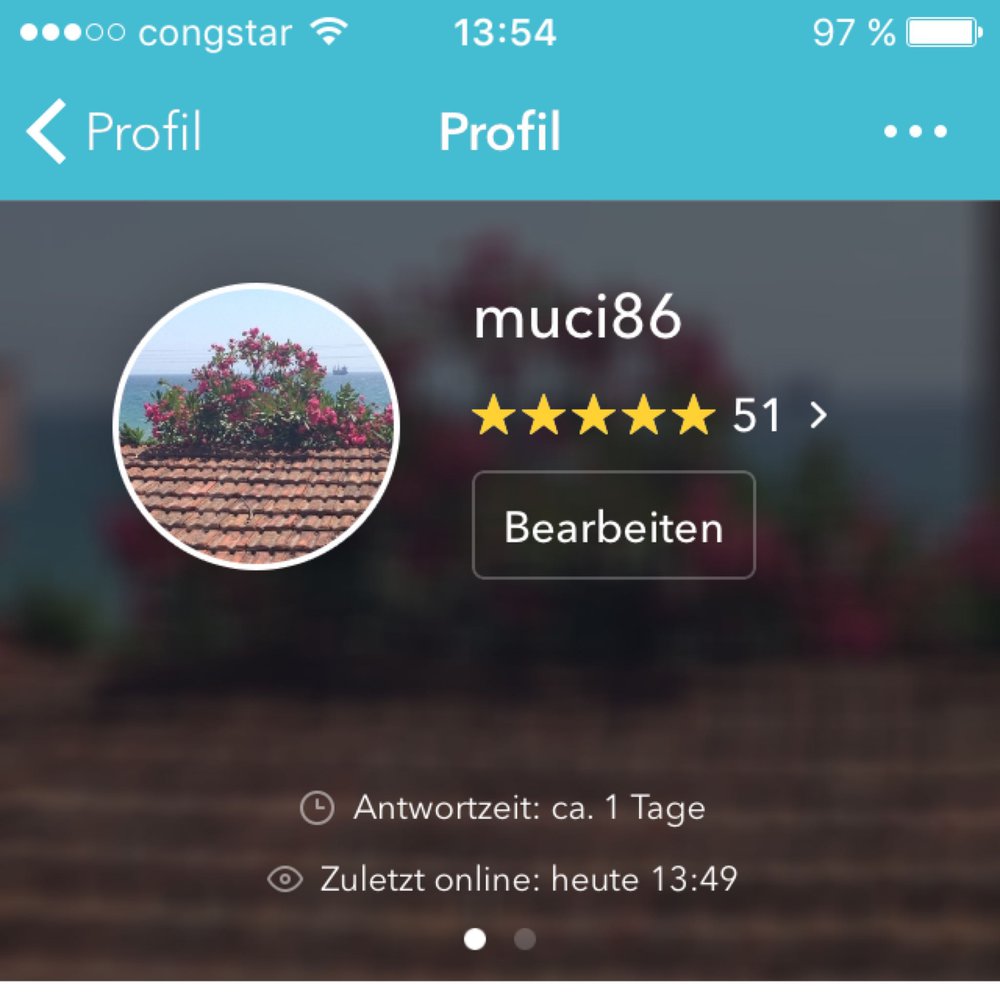Go back to the previous Profil screen
1000x1000 pixels.
(x=113, y=132)
